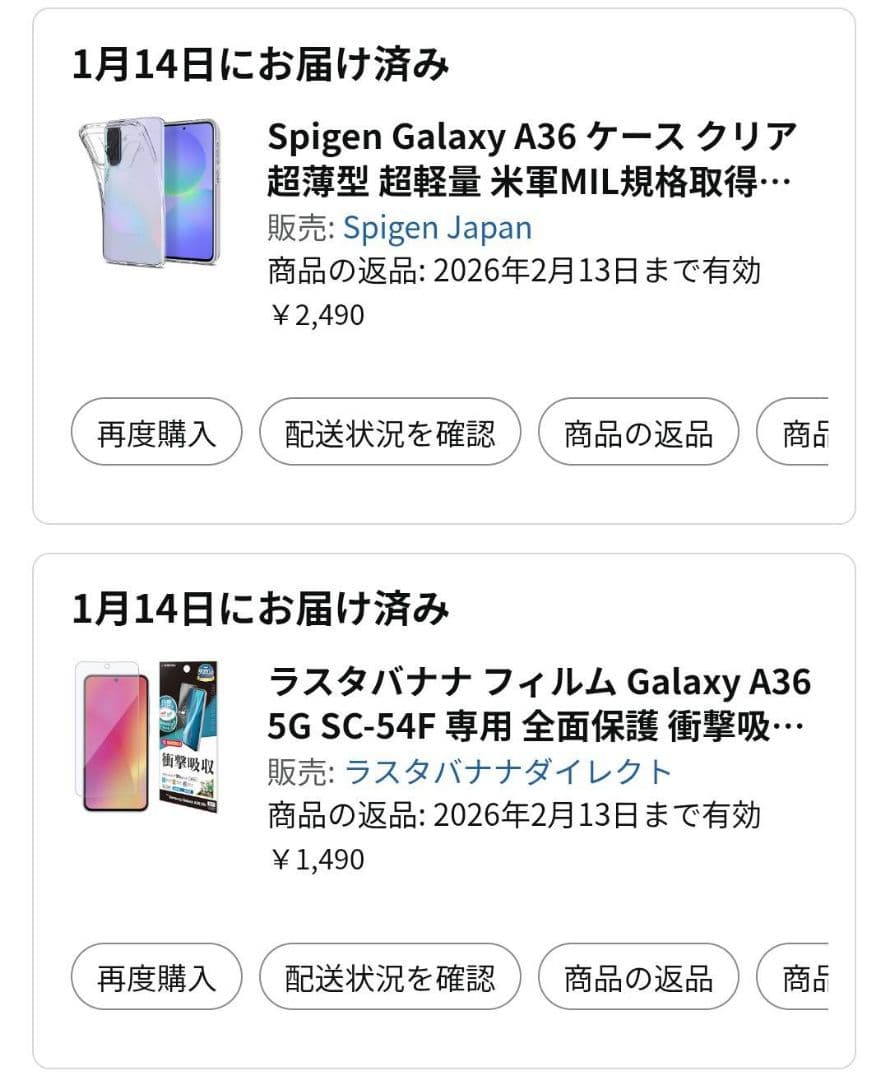
Task: Click 商品の返品 for the film order
Action: (x=637, y=977)
